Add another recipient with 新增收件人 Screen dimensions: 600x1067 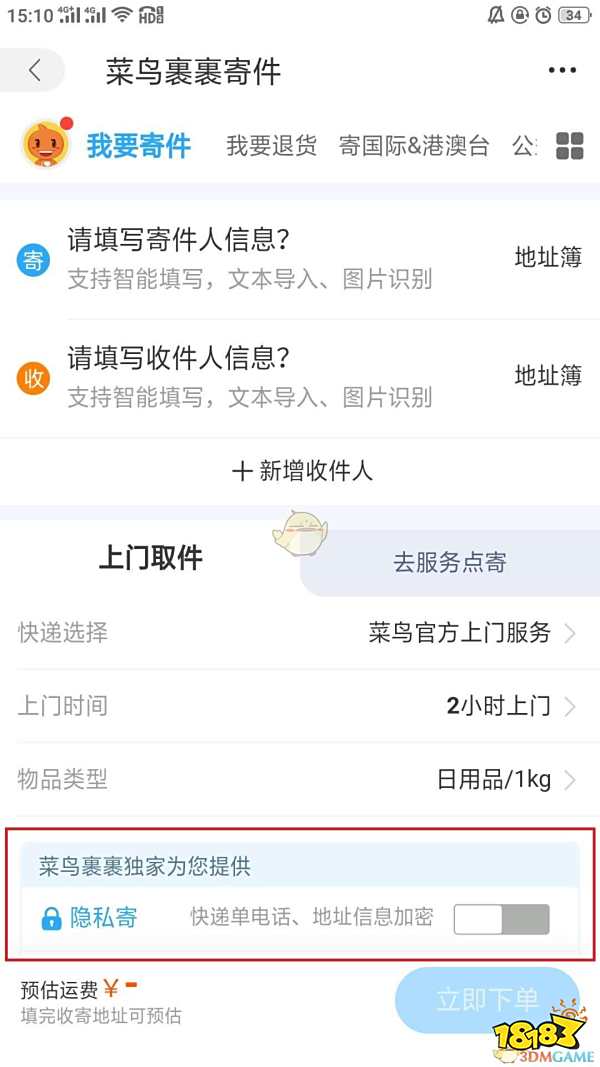[301, 471]
